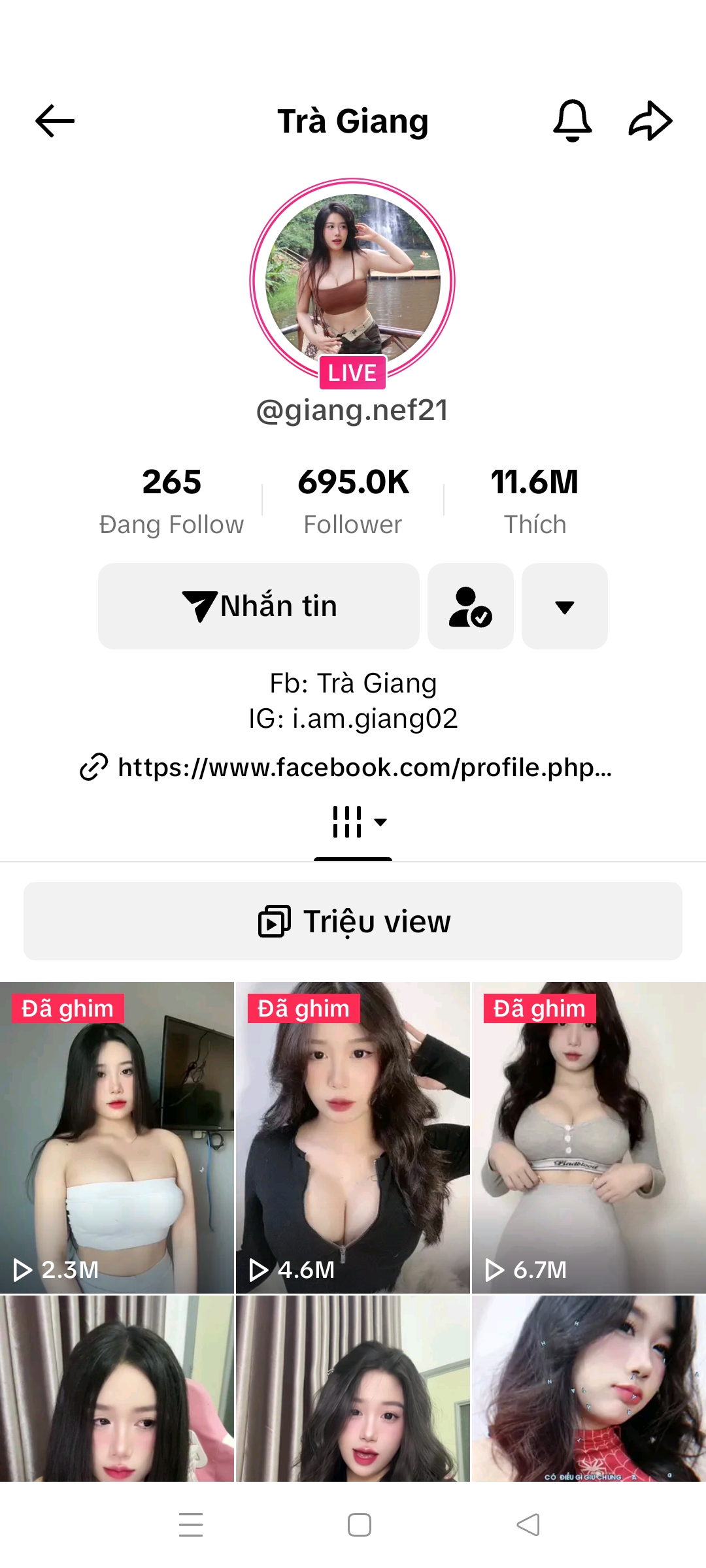The image size is (706, 1568).
Task: Open recent apps from navigation bar
Action: 191,1525
